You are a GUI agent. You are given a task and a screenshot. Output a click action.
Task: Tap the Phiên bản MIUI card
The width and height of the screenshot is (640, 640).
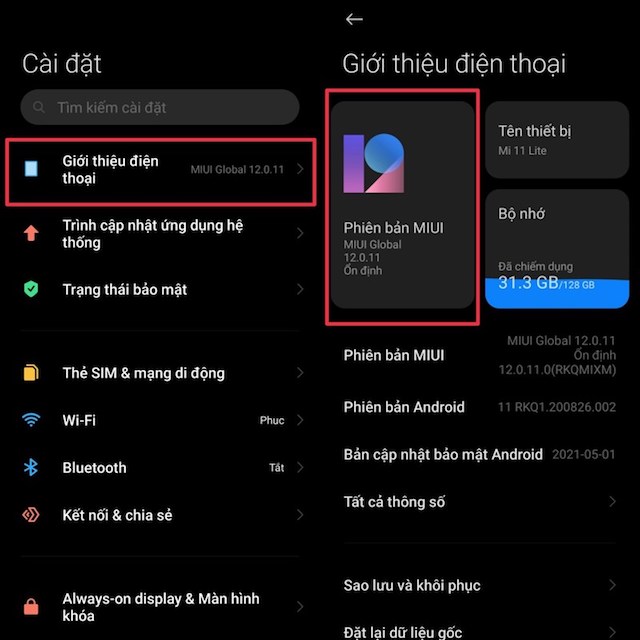pyautogui.click(x=402, y=205)
